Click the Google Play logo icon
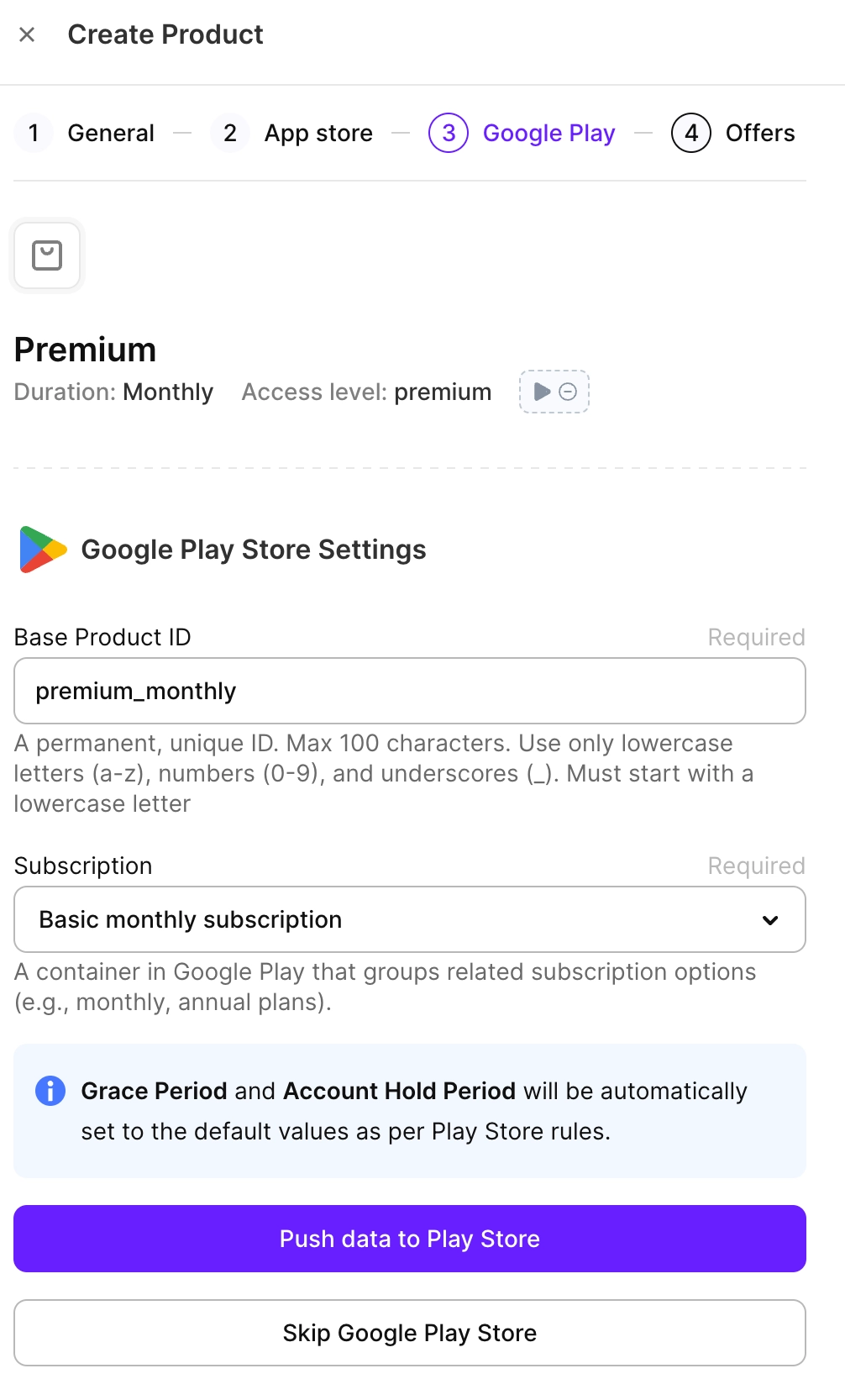This screenshot has height=1400, width=845. click(40, 550)
